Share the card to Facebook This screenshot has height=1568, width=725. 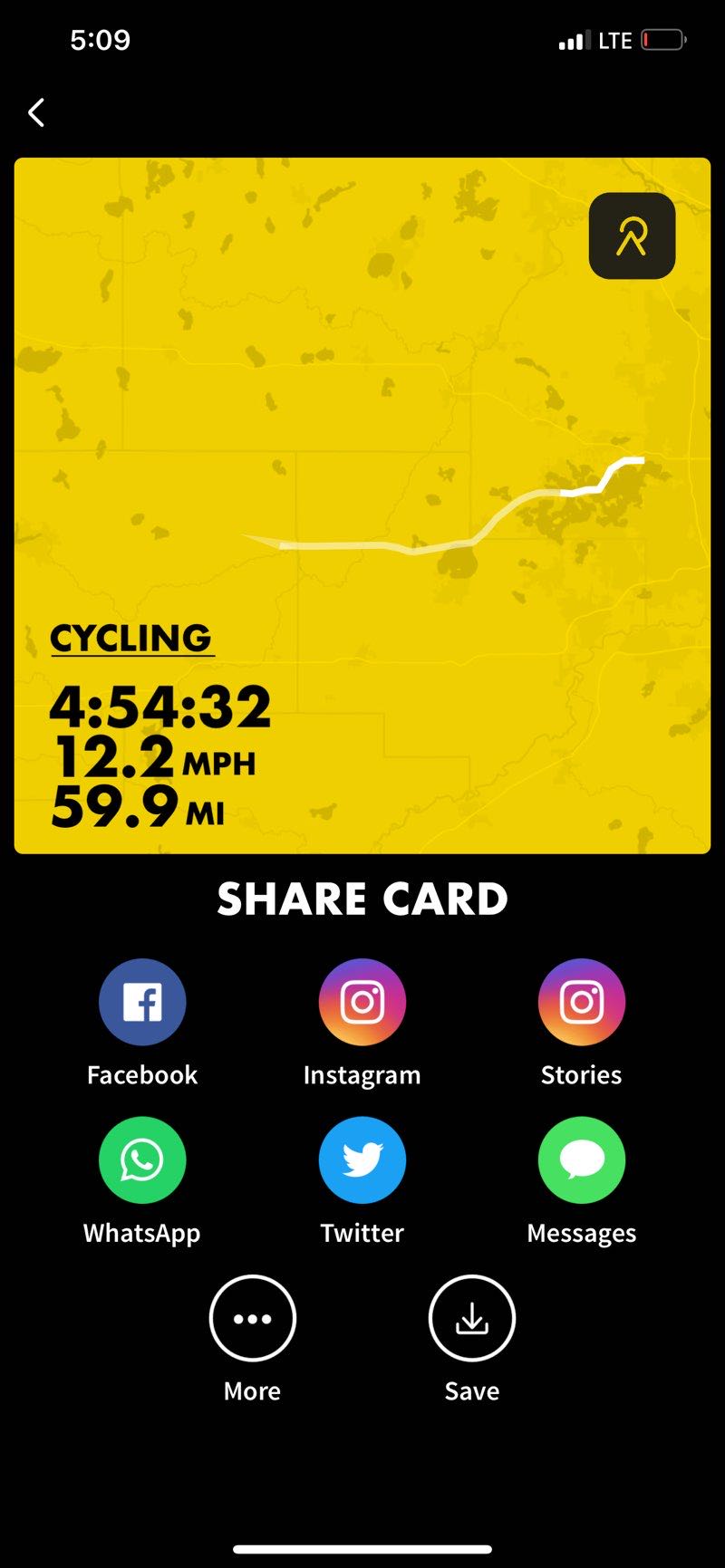point(142,1003)
